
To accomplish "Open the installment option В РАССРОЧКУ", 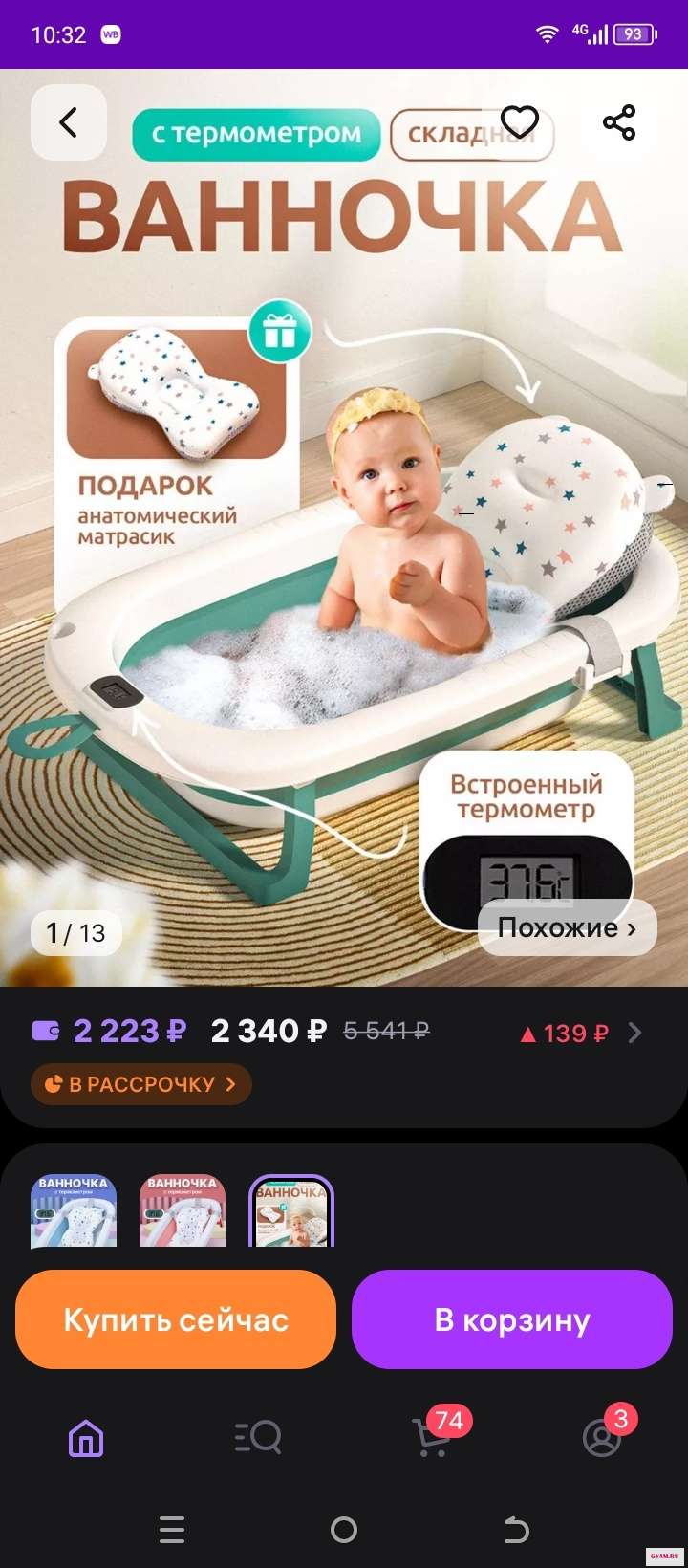I will (x=141, y=1084).
